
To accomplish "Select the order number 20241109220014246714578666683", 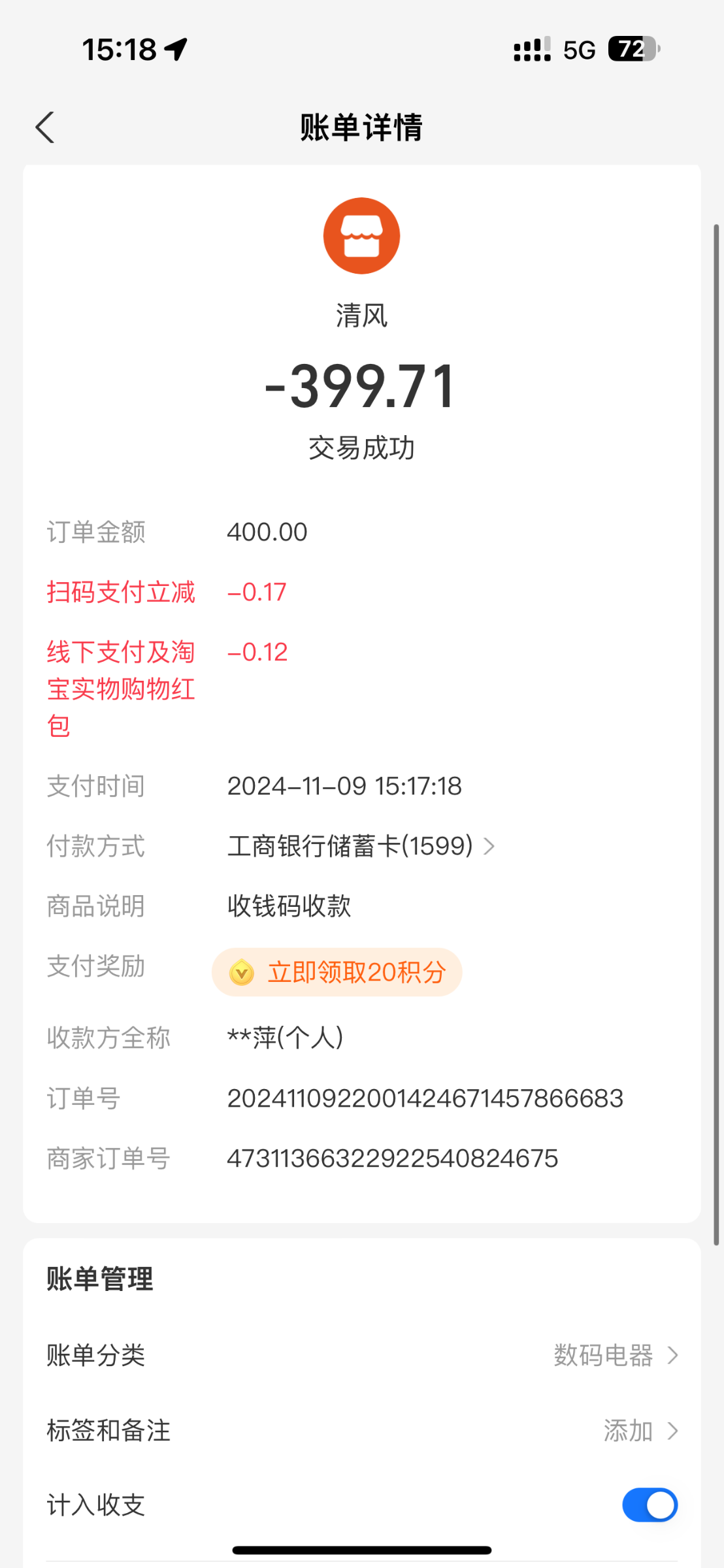I will coord(425,1098).
